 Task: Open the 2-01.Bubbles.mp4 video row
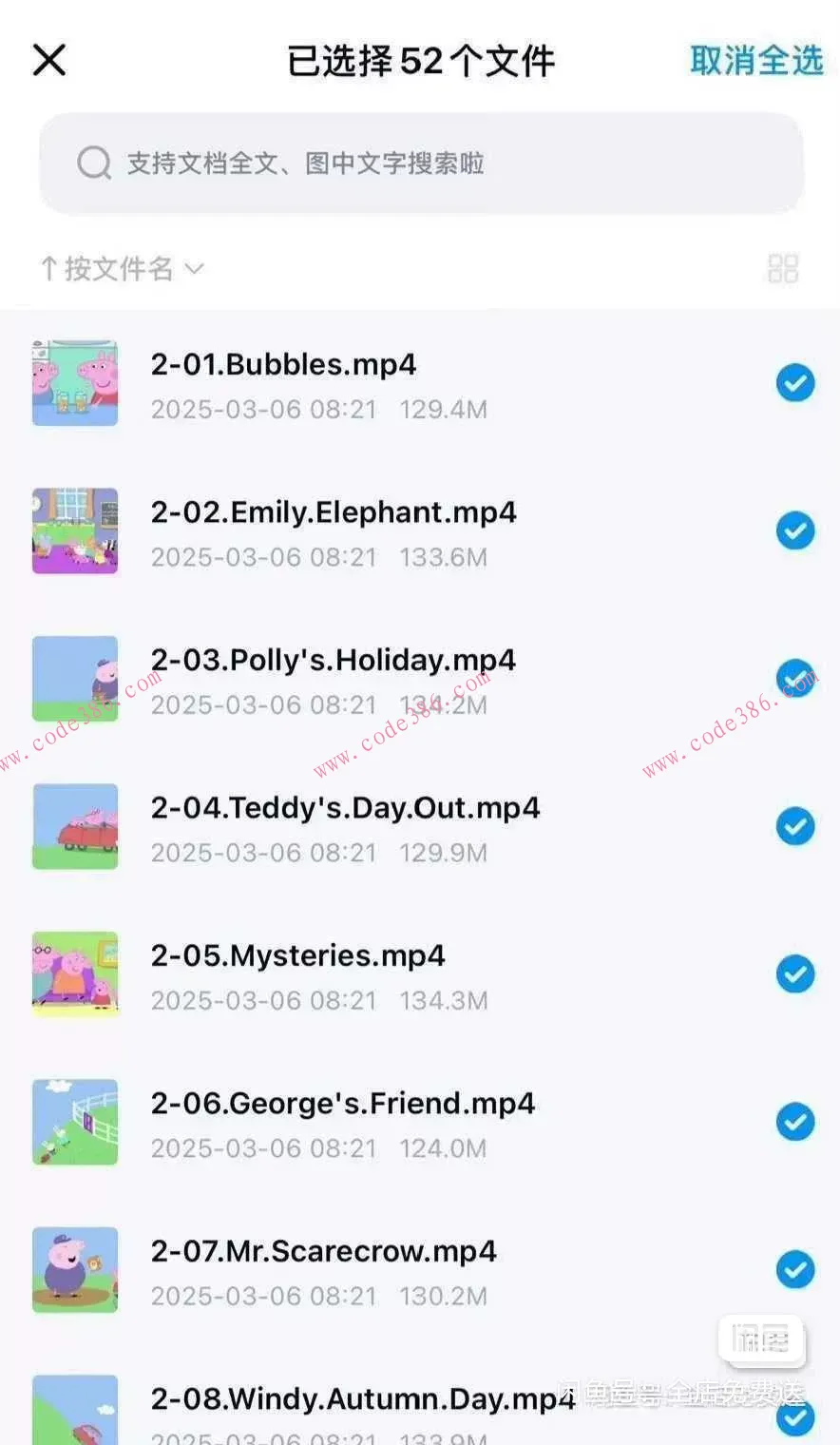[380, 385]
